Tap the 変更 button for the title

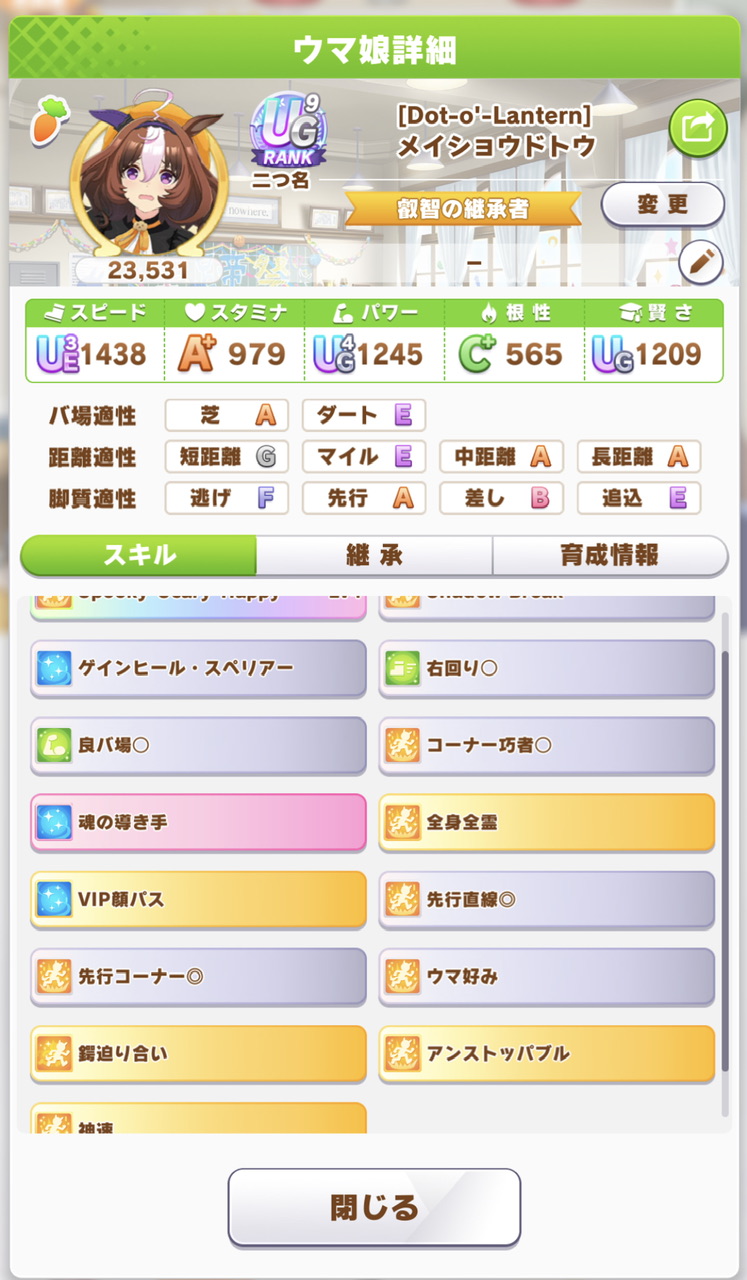tap(662, 205)
